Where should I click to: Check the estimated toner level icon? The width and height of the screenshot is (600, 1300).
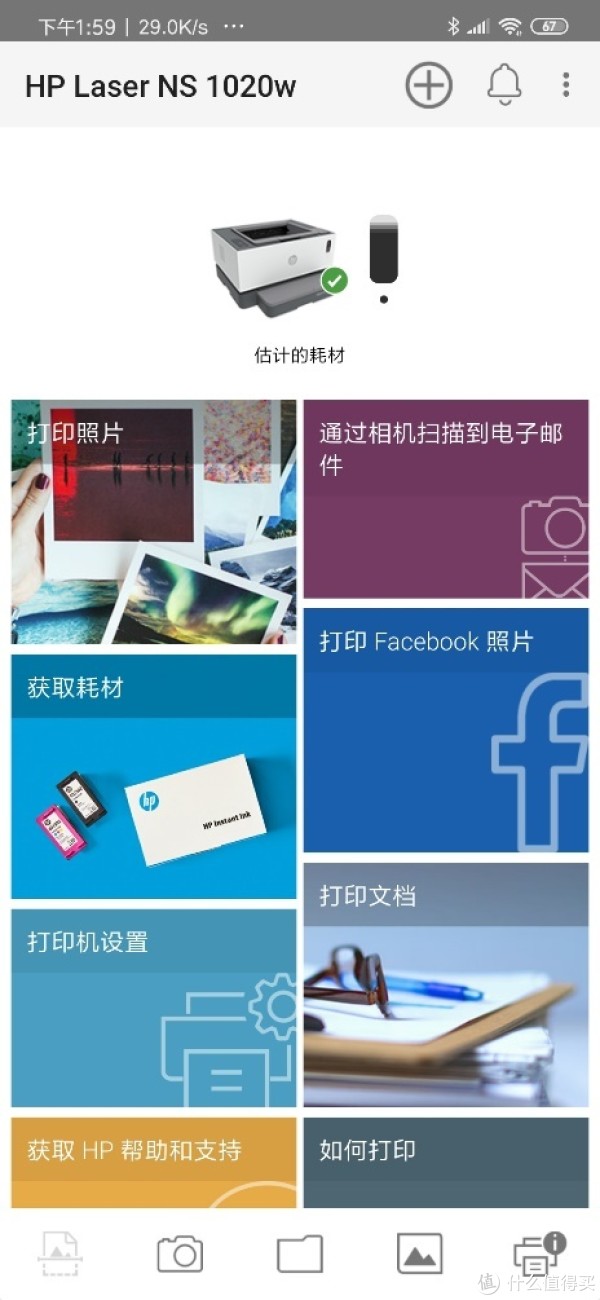[x=383, y=250]
